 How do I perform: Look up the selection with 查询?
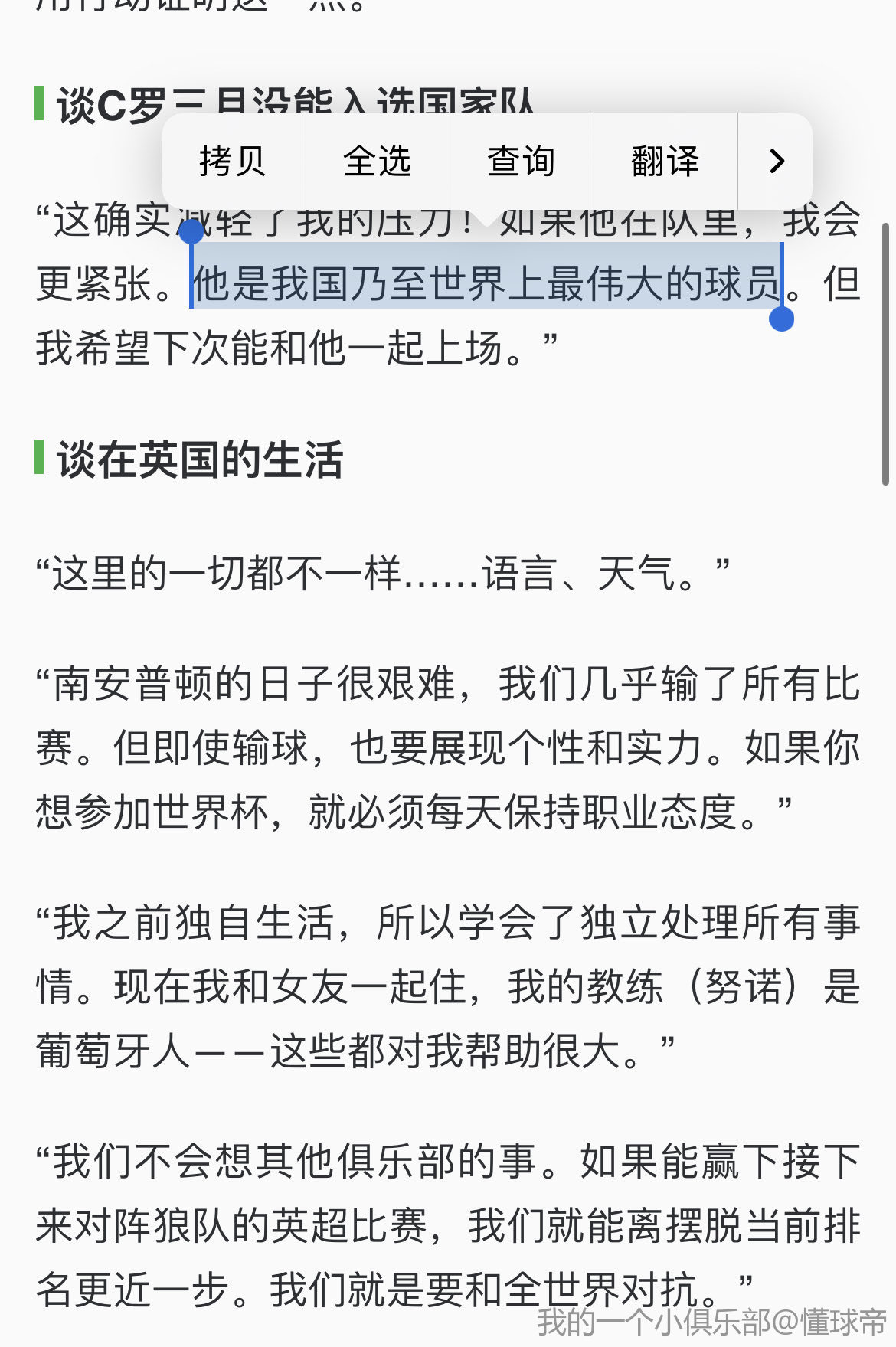[x=521, y=161]
